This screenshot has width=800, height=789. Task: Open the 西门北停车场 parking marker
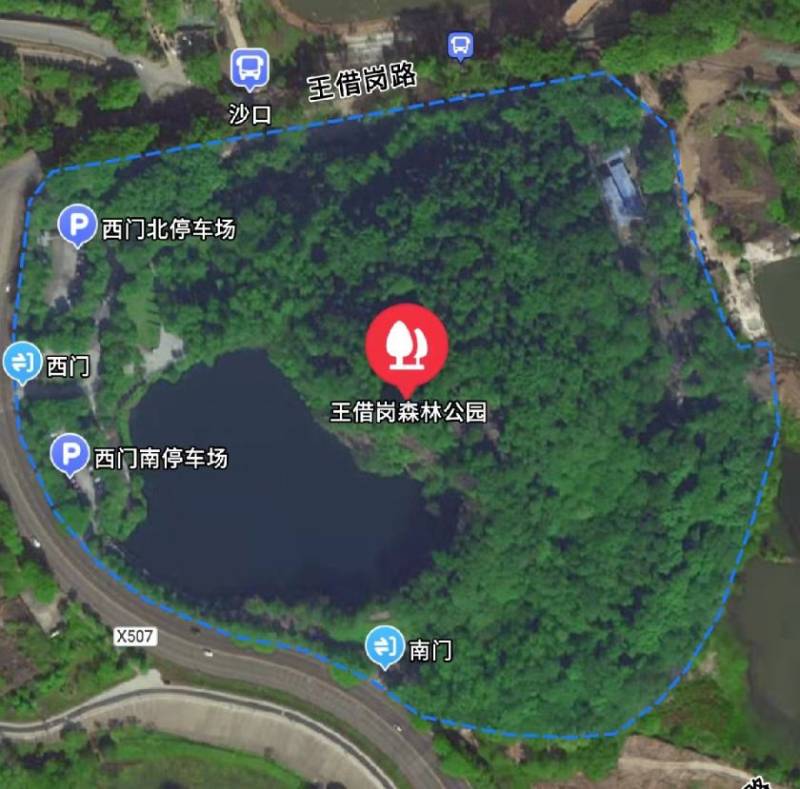[x=77, y=226]
